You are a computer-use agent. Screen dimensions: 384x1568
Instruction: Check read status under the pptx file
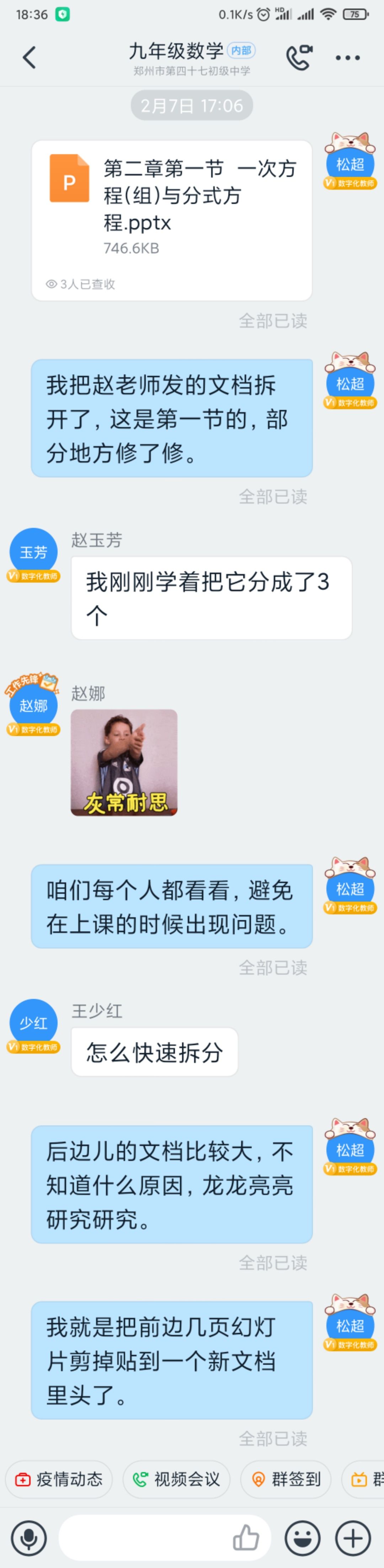272,320
